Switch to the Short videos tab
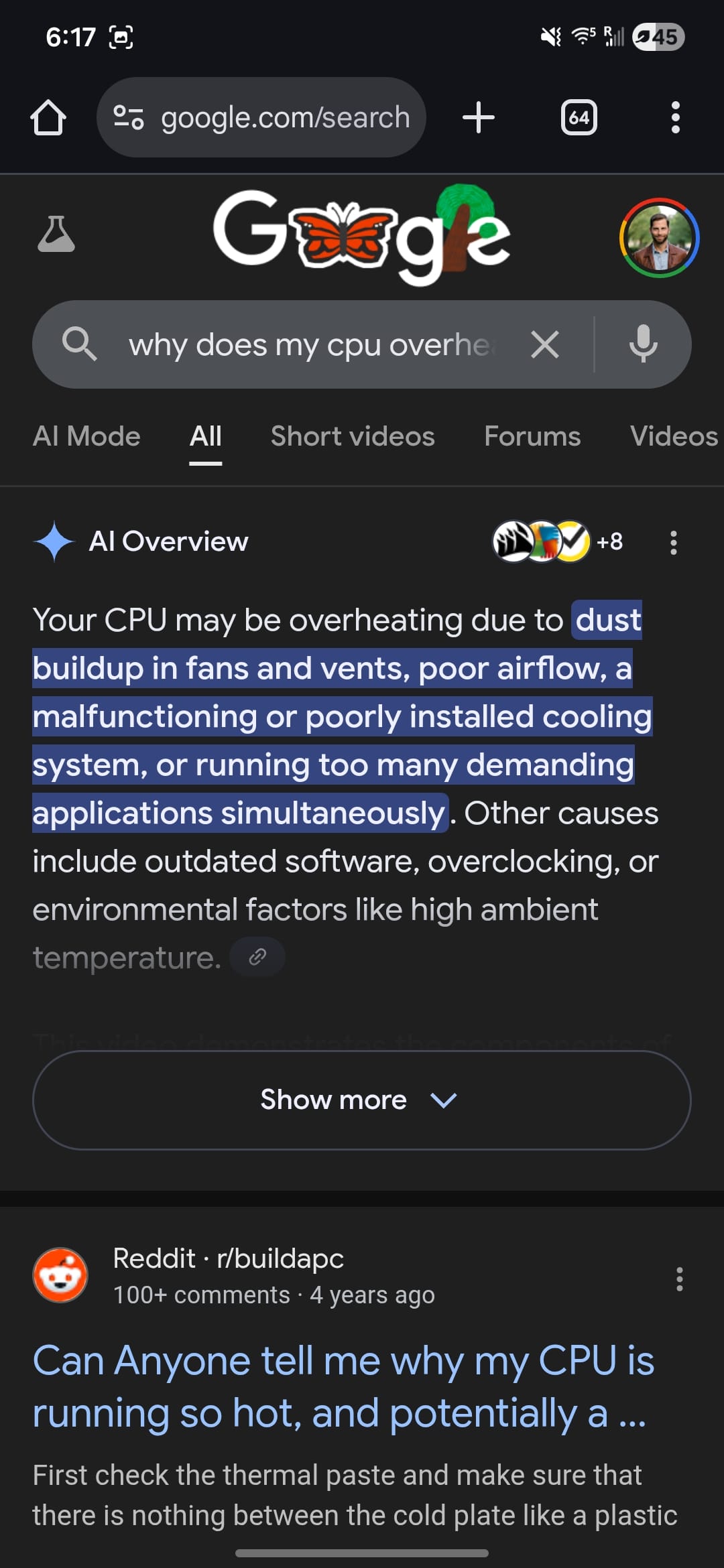The width and height of the screenshot is (724, 1568). pyautogui.click(x=353, y=436)
